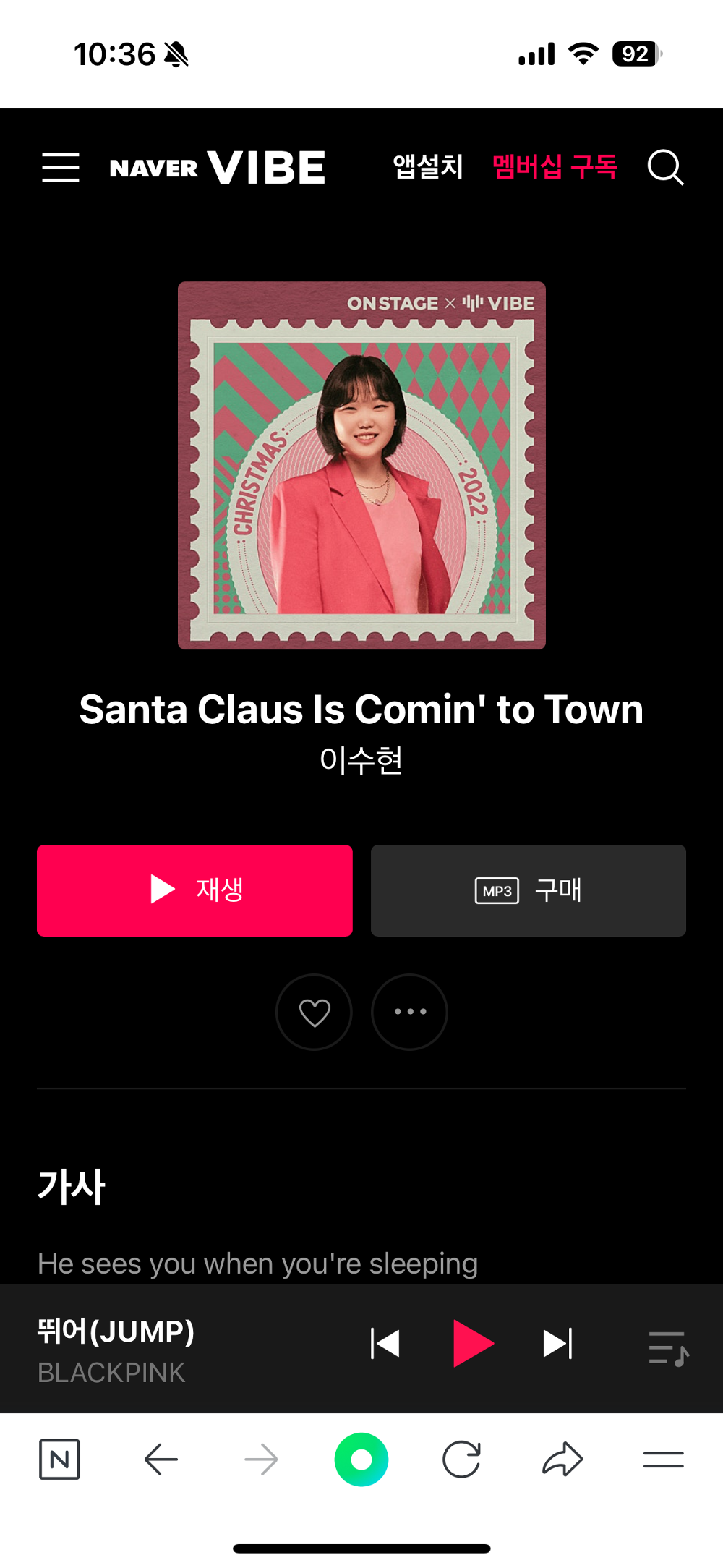The height and width of the screenshot is (1568, 723).
Task: Open the playlist queue icon
Action: (x=668, y=1348)
